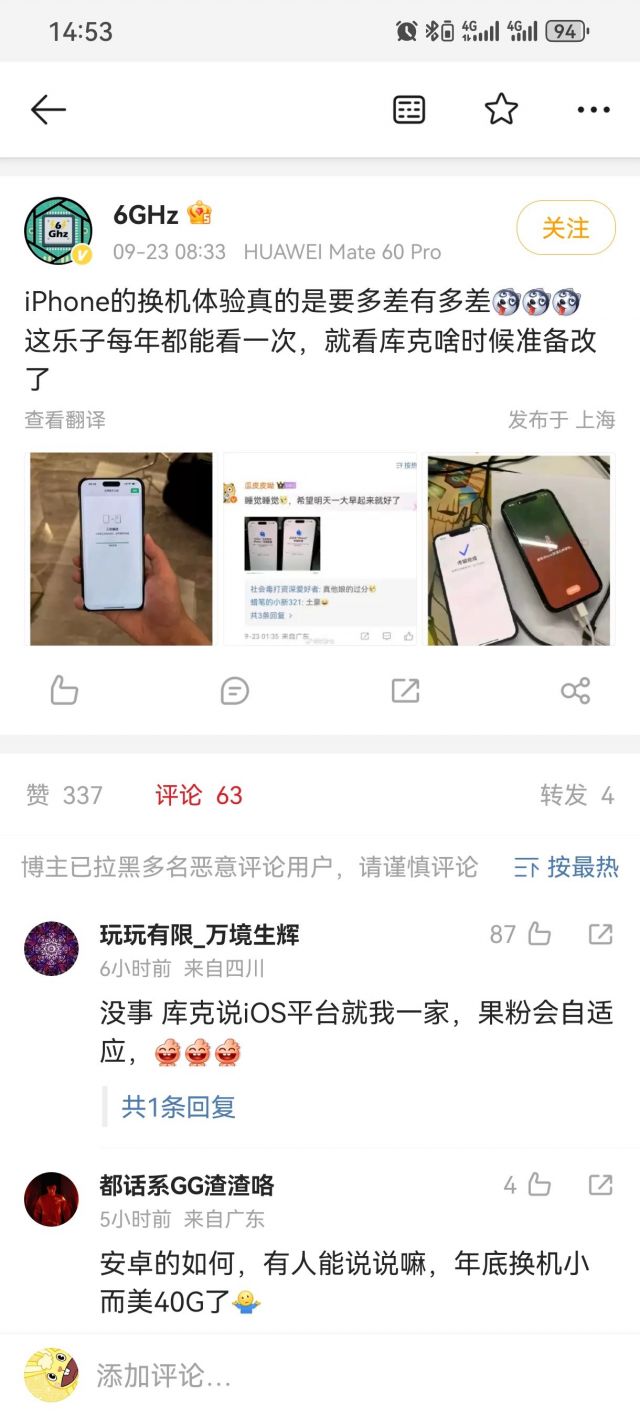Open the third photo of two phones
This screenshot has height=1416, width=640.
519,549
